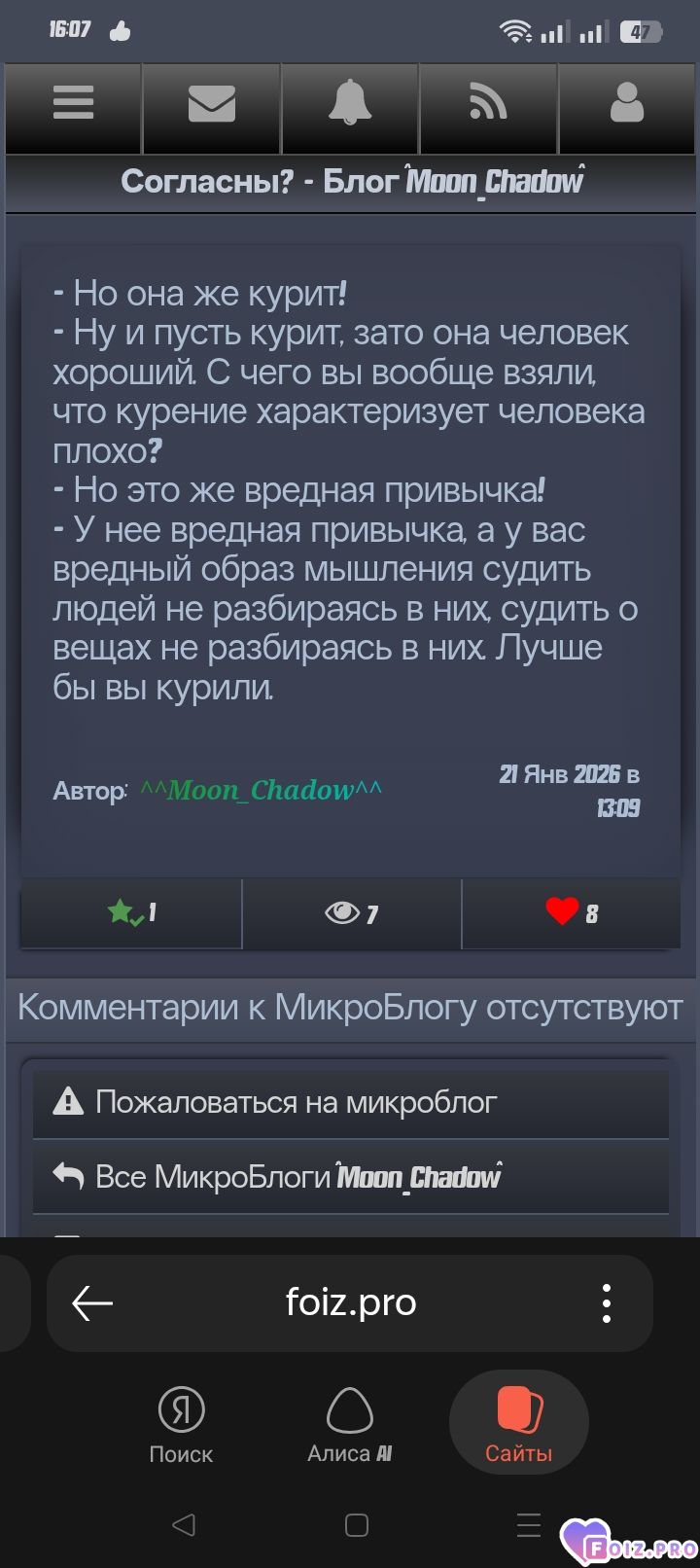Open the RSS feed icon
Viewport: 700px width, 1568px height.
pyautogui.click(x=488, y=103)
